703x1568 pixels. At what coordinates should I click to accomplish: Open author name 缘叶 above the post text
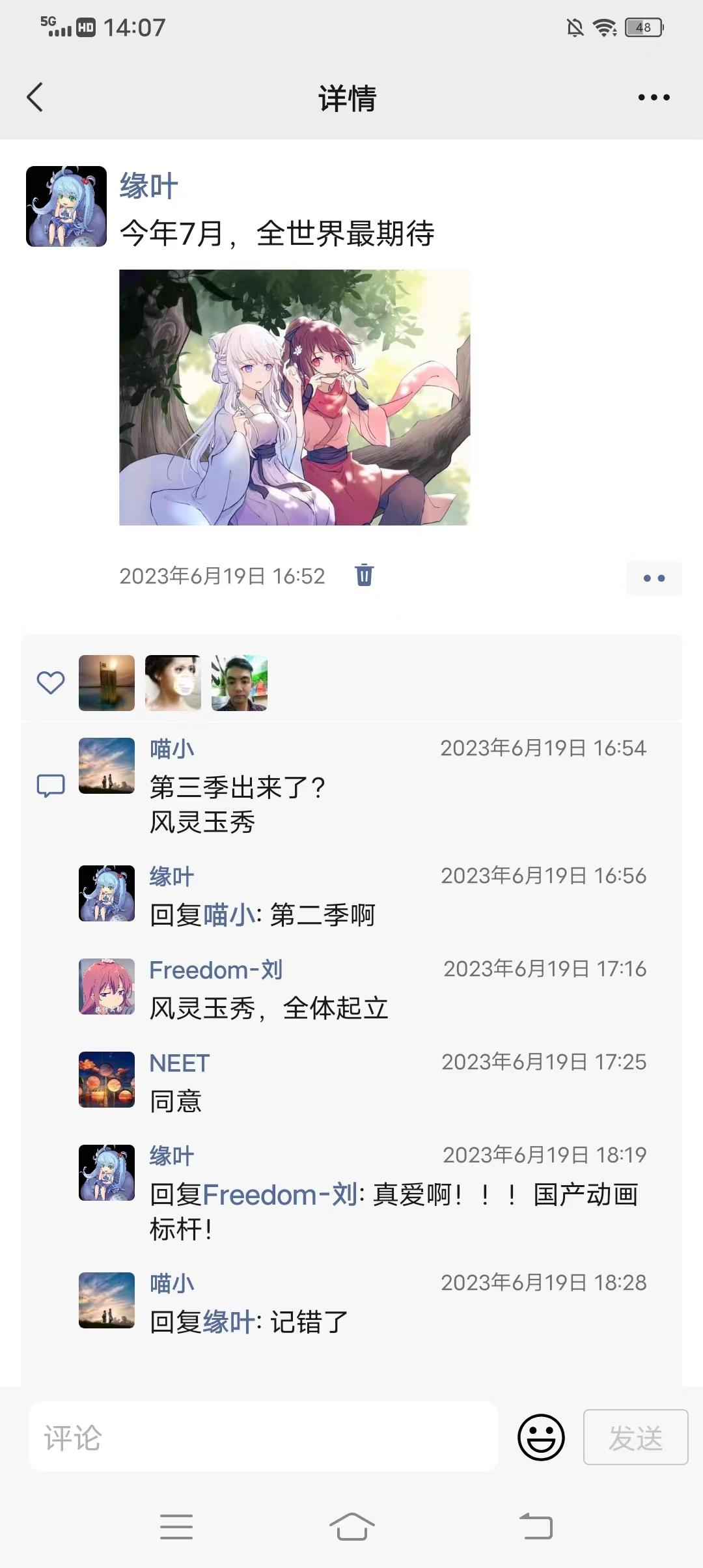[148, 187]
